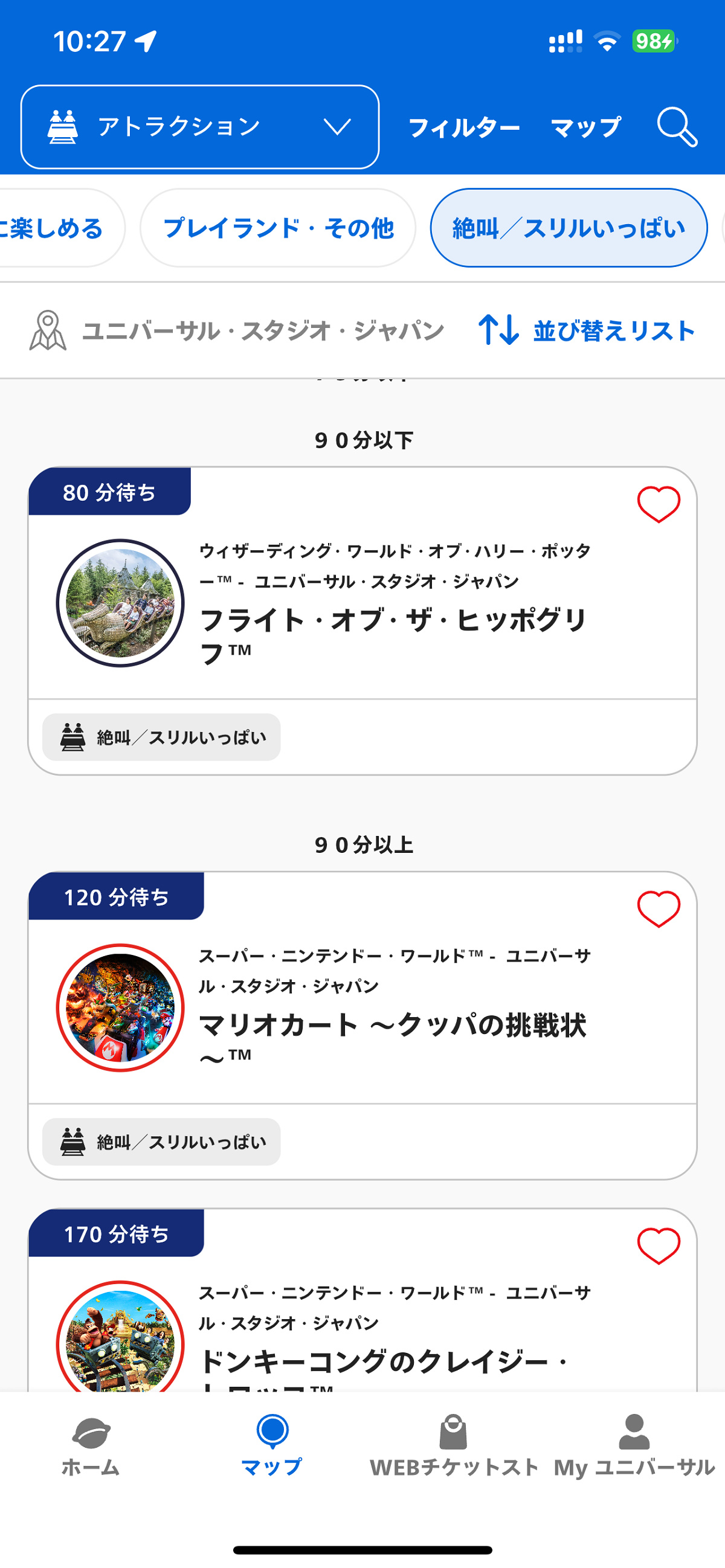The image size is (725, 1568).
Task: Click the roller coaster attraction icon in header
Action: 64,126
